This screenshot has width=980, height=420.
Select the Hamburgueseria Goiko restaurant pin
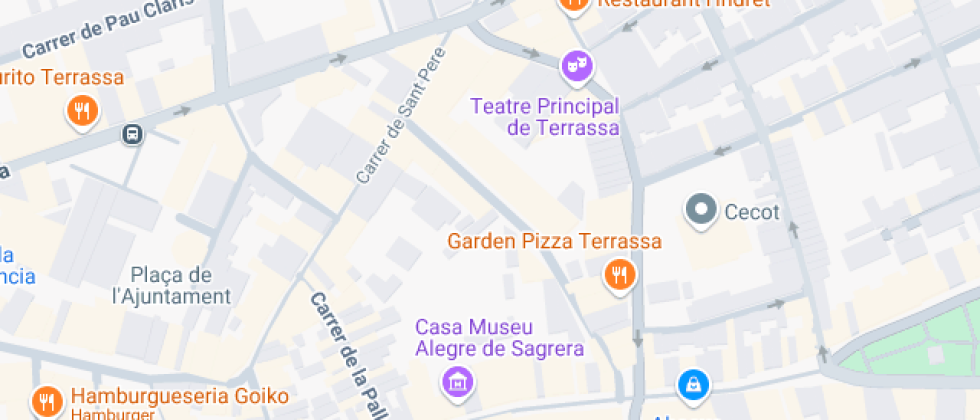click(x=46, y=402)
